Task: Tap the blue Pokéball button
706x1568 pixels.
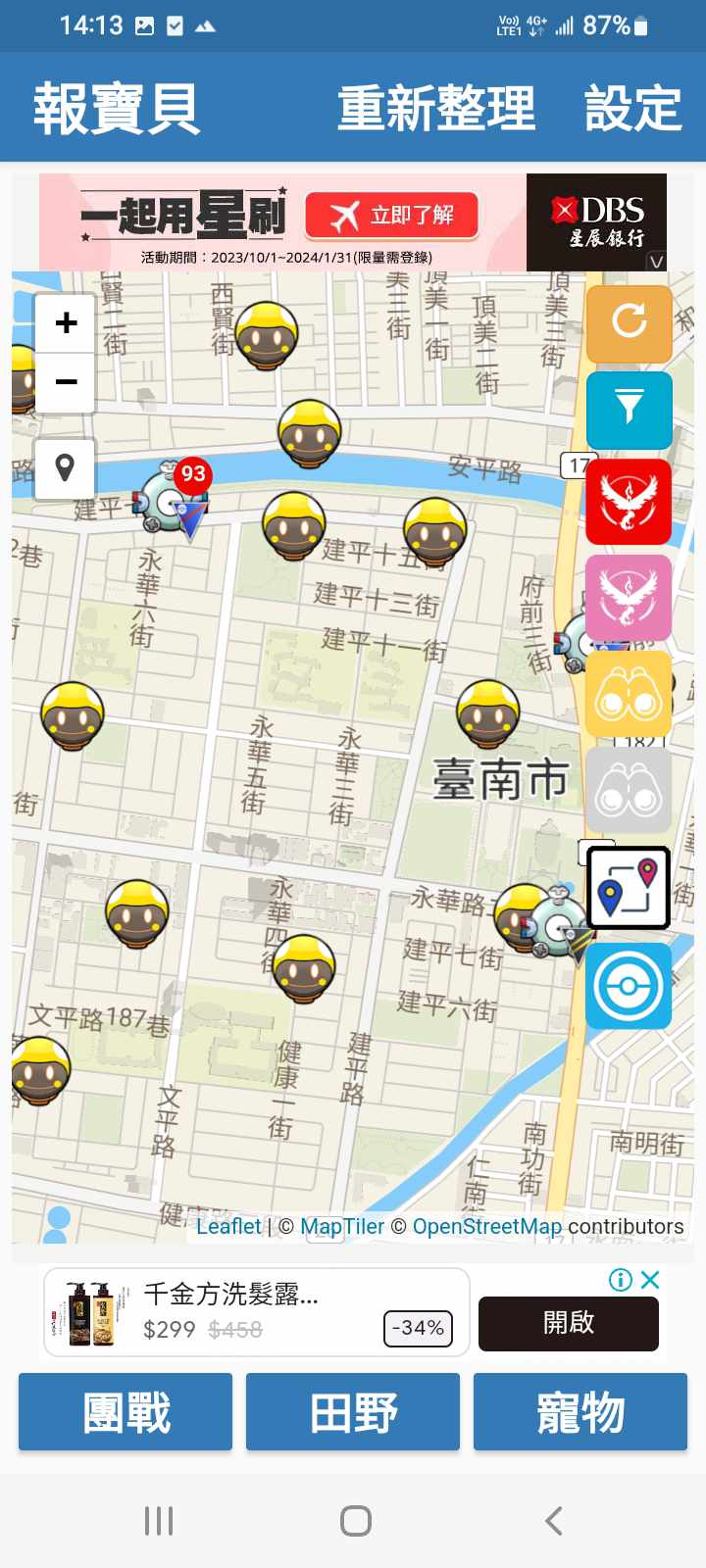Action: pos(629,986)
